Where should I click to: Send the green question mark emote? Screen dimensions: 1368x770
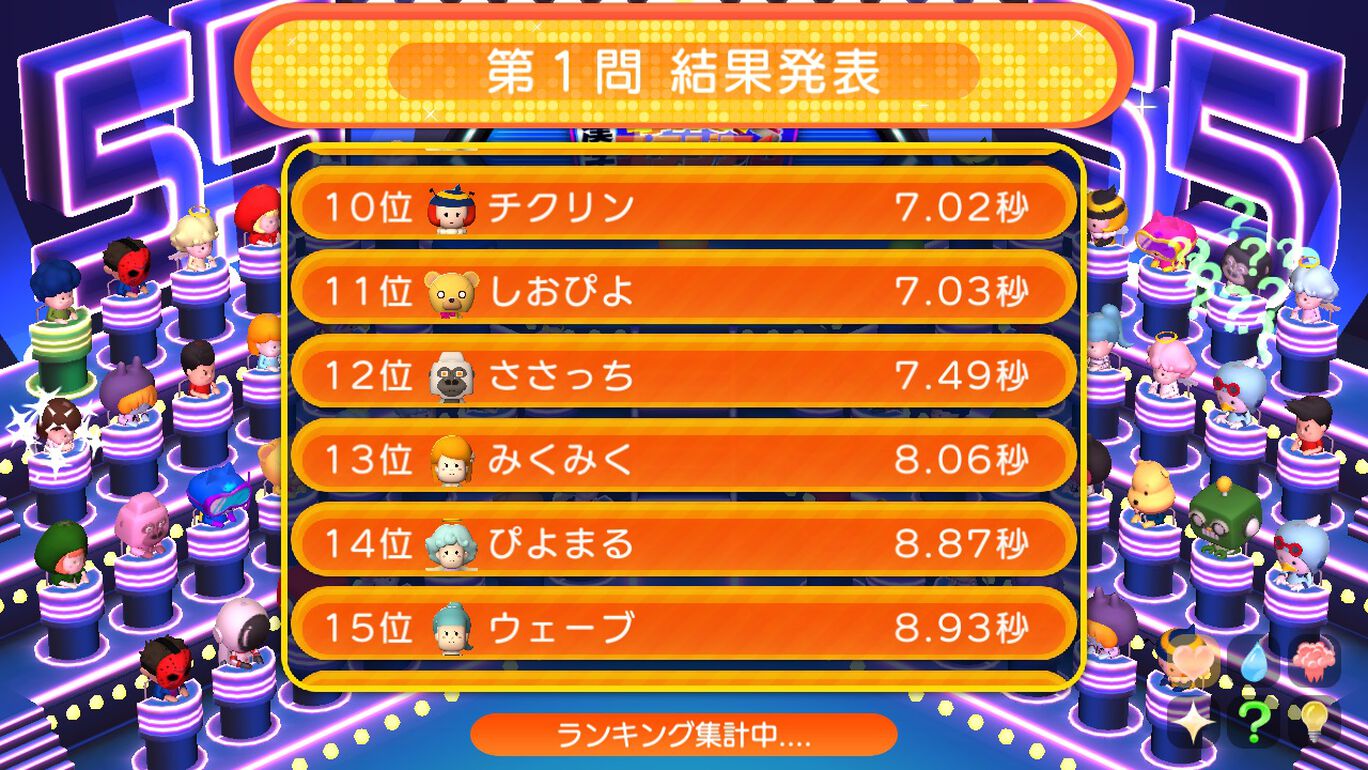pyautogui.click(x=1254, y=720)
